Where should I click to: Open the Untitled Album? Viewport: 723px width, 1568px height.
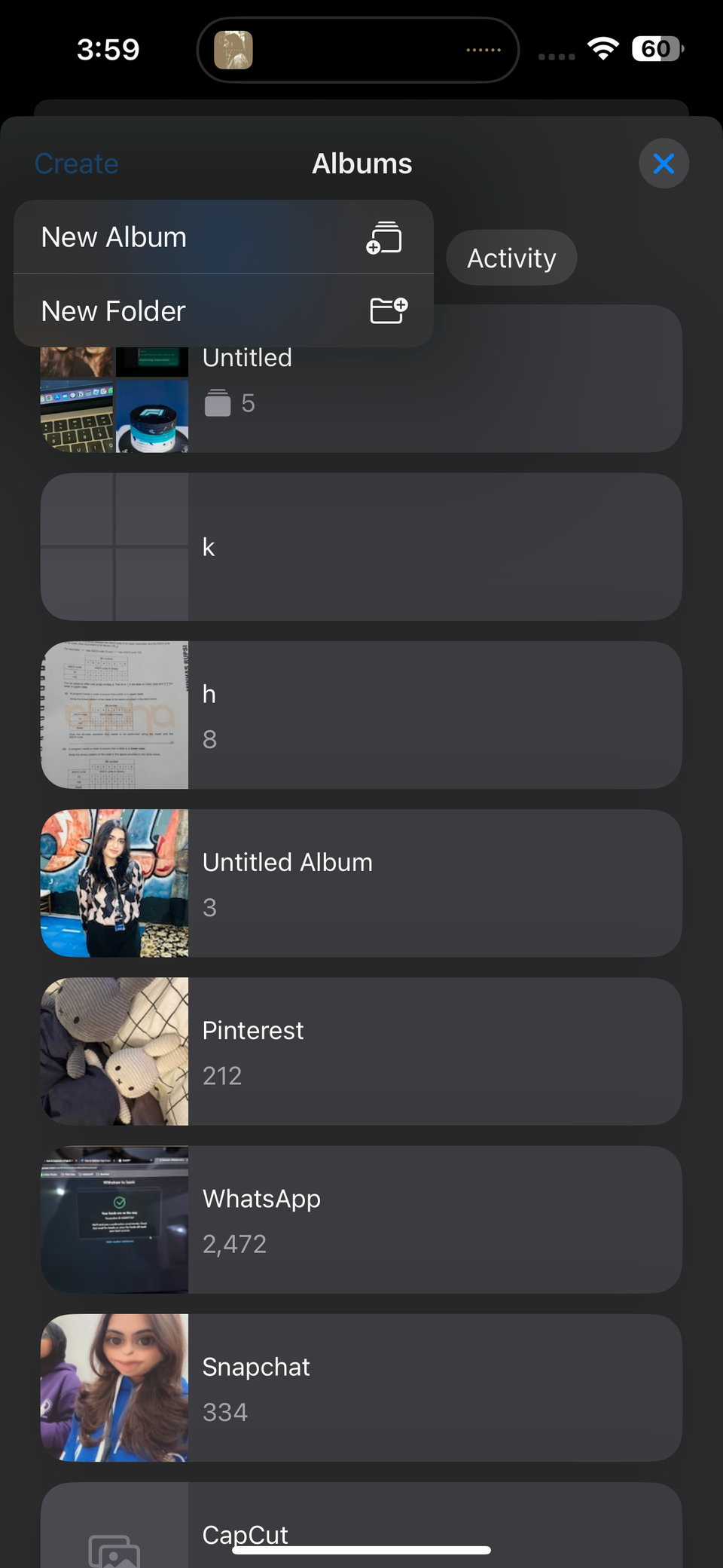361,883
